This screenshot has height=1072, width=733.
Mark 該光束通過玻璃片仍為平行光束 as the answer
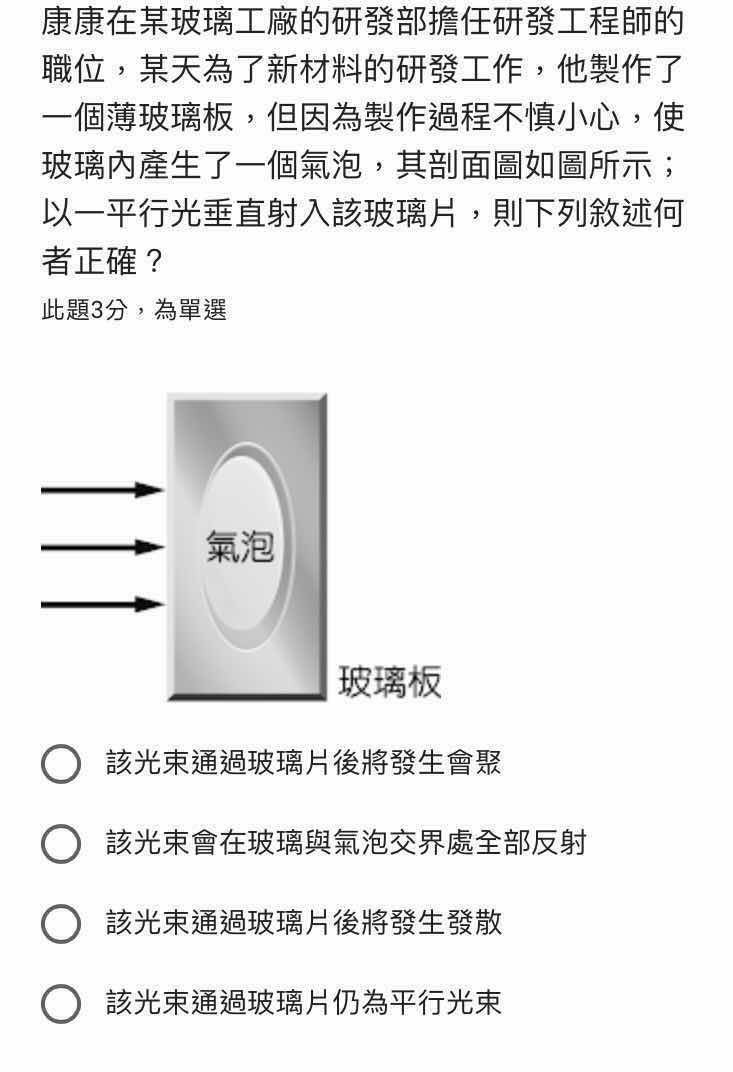pyautogui.click(x=61, y=1003)
